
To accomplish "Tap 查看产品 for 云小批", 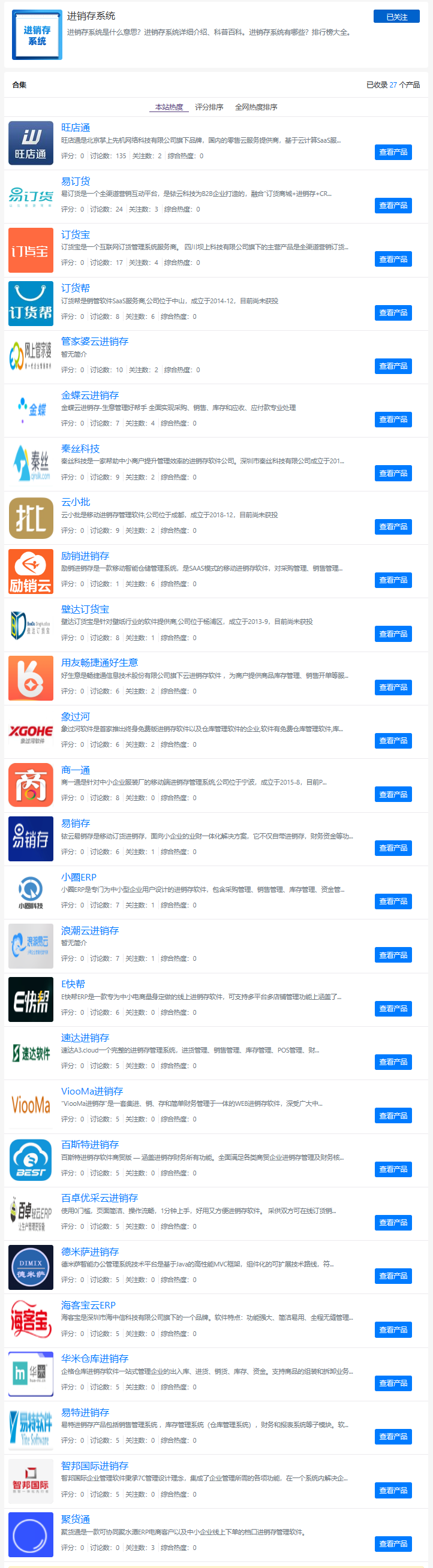I will coord(393,526).
